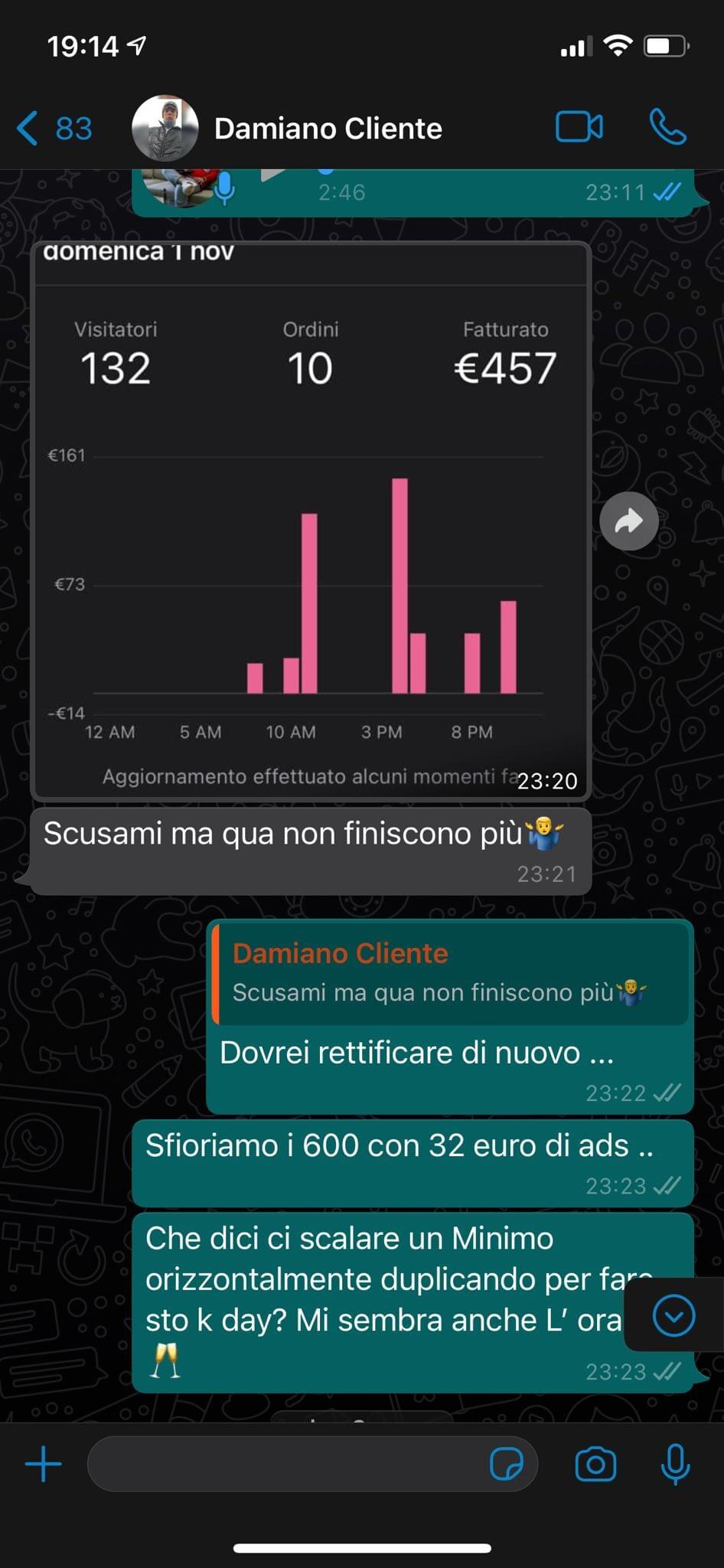
Task: Jump to the quoted Damiano Cliente message
Action: tap(450, 974)
